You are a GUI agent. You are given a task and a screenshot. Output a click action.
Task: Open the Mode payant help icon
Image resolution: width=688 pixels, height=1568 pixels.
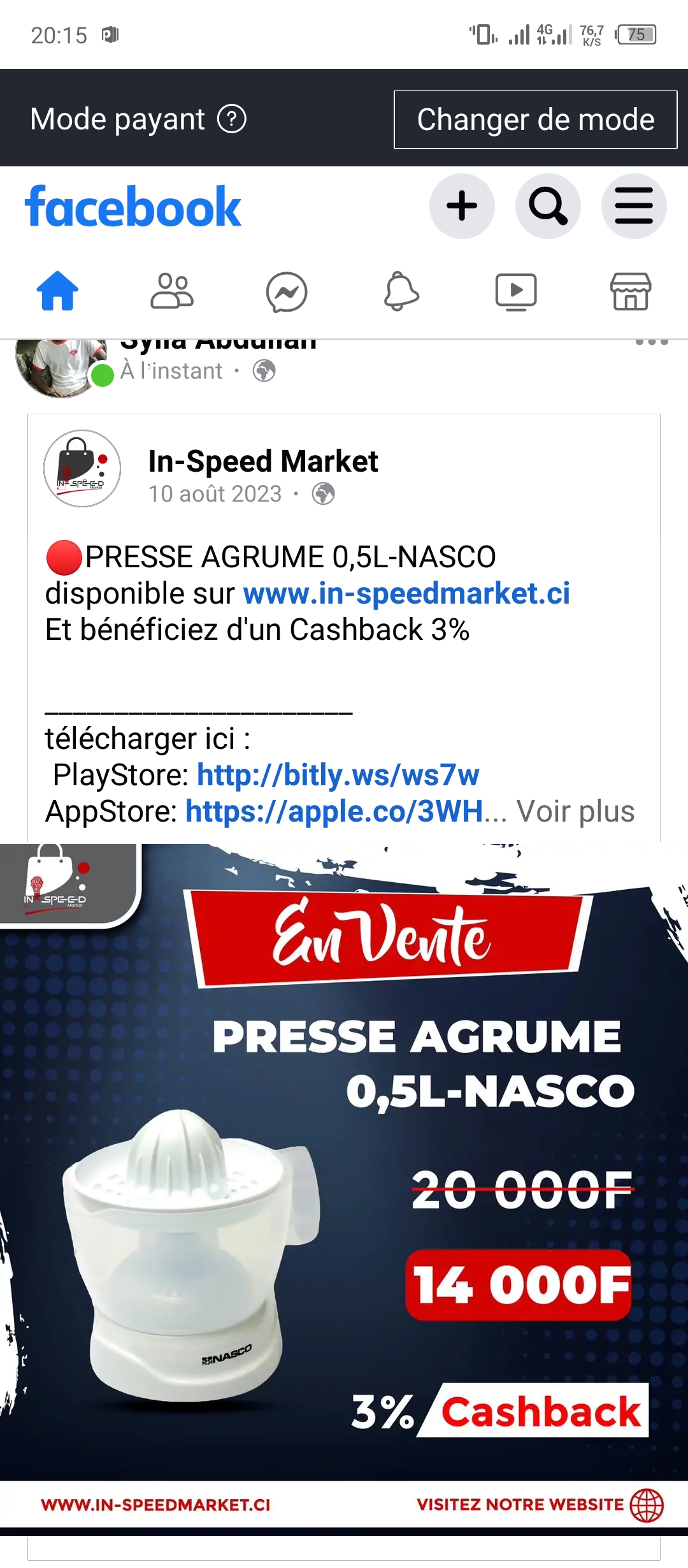coord(232,119)
